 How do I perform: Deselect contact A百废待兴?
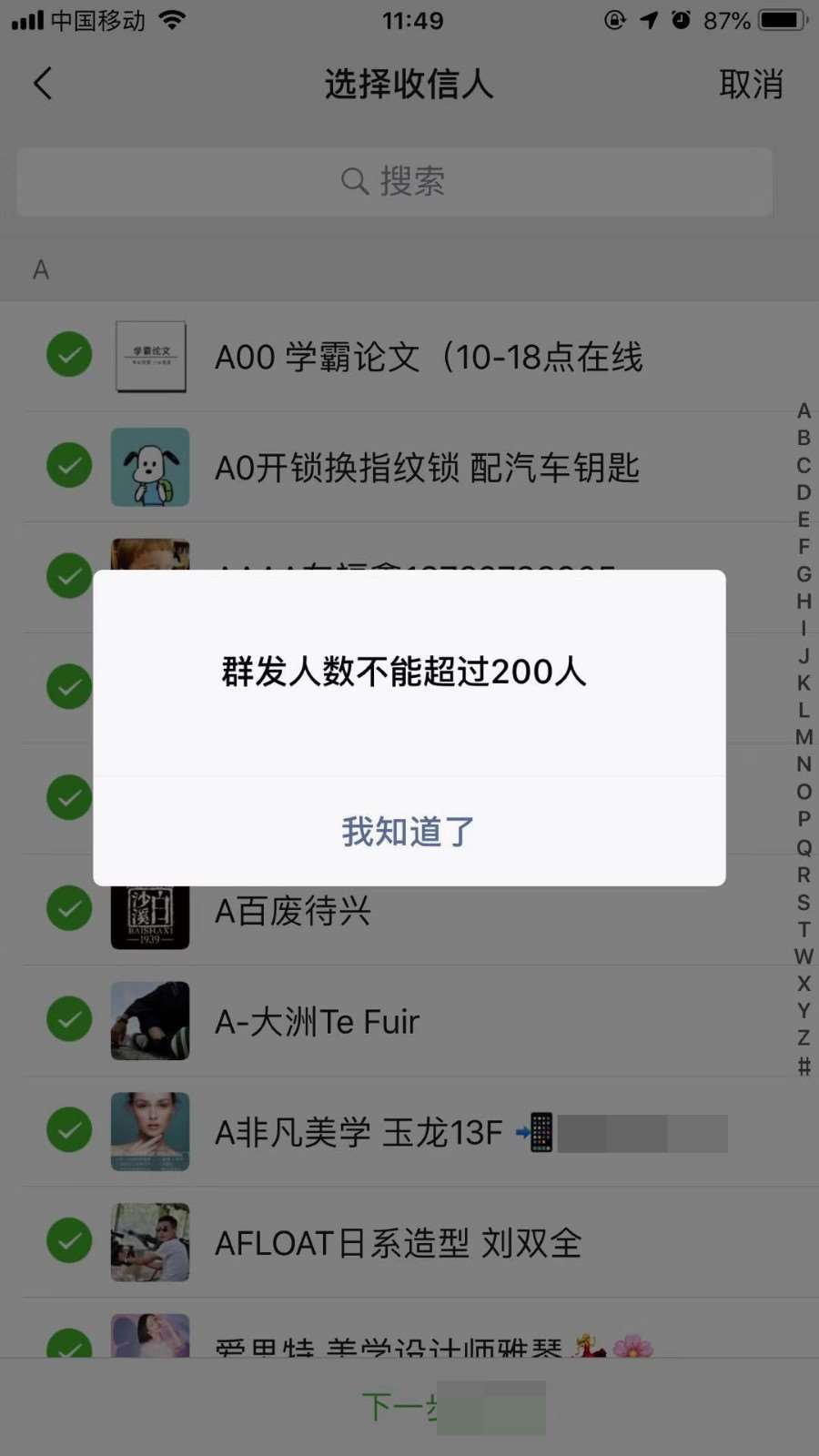[x=69, y=909]
